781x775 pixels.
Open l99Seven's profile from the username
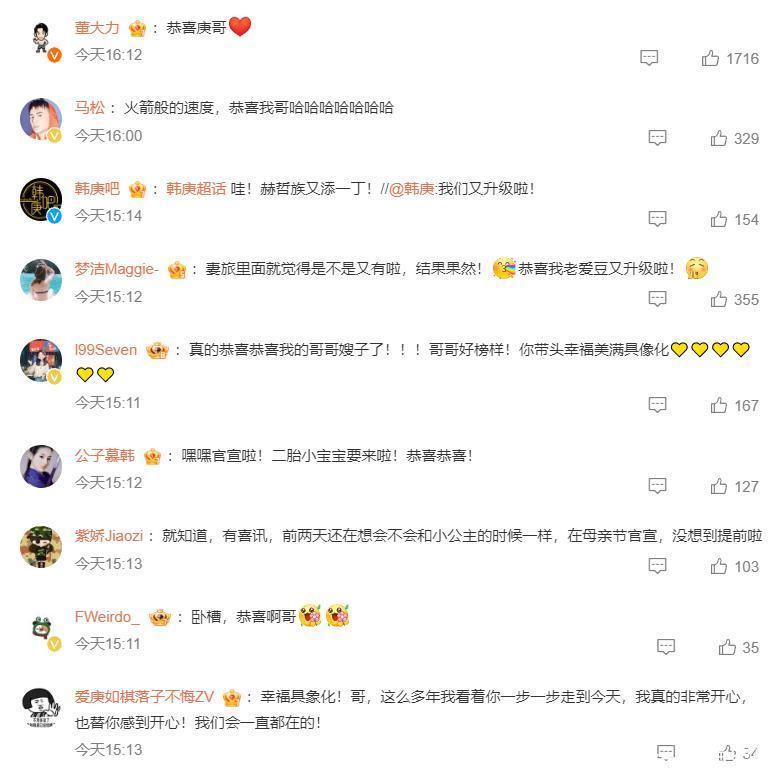(x=104, y=350)
